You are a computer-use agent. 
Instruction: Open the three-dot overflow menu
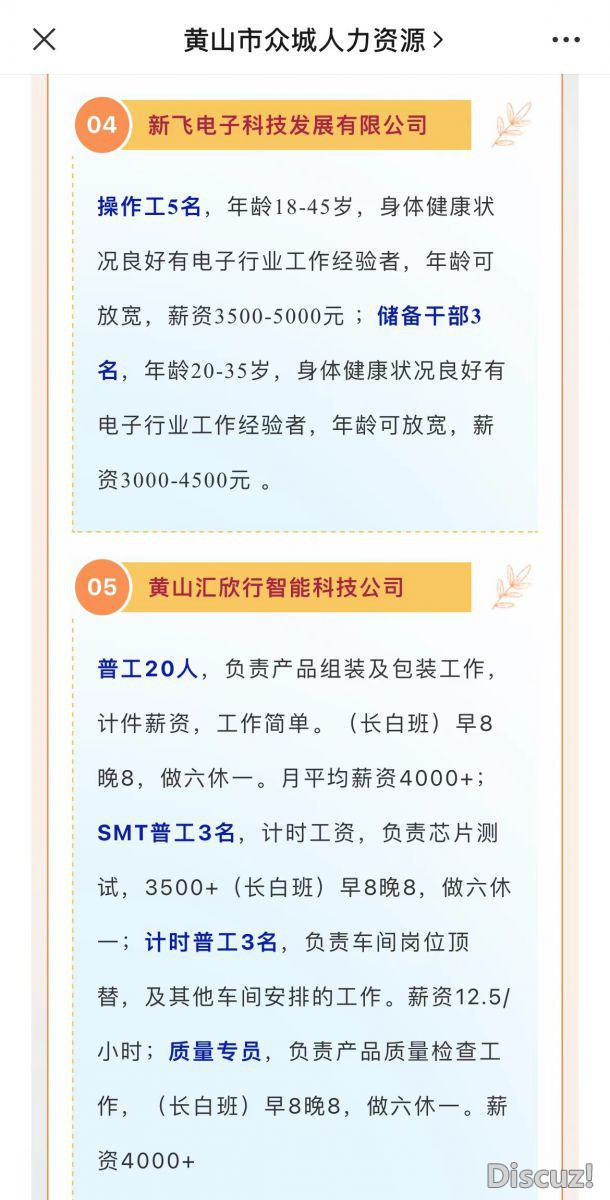(x=565, y=40)
